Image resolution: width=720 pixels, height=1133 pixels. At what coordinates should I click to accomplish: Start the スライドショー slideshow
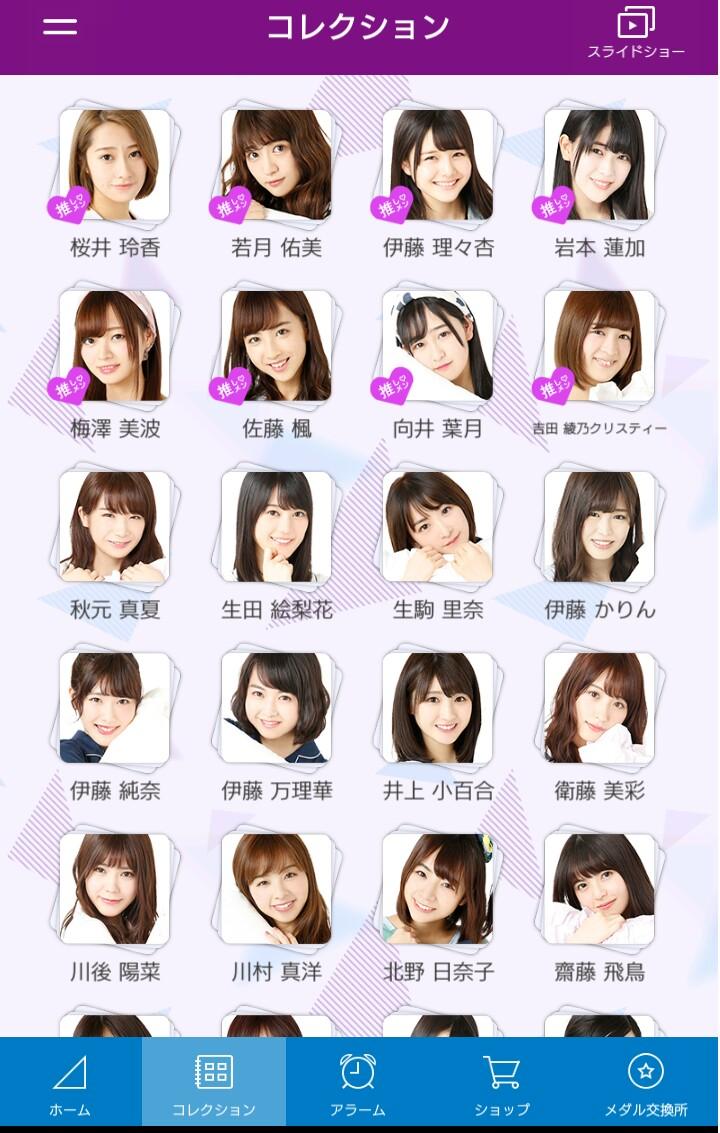[x=636, y=32]
